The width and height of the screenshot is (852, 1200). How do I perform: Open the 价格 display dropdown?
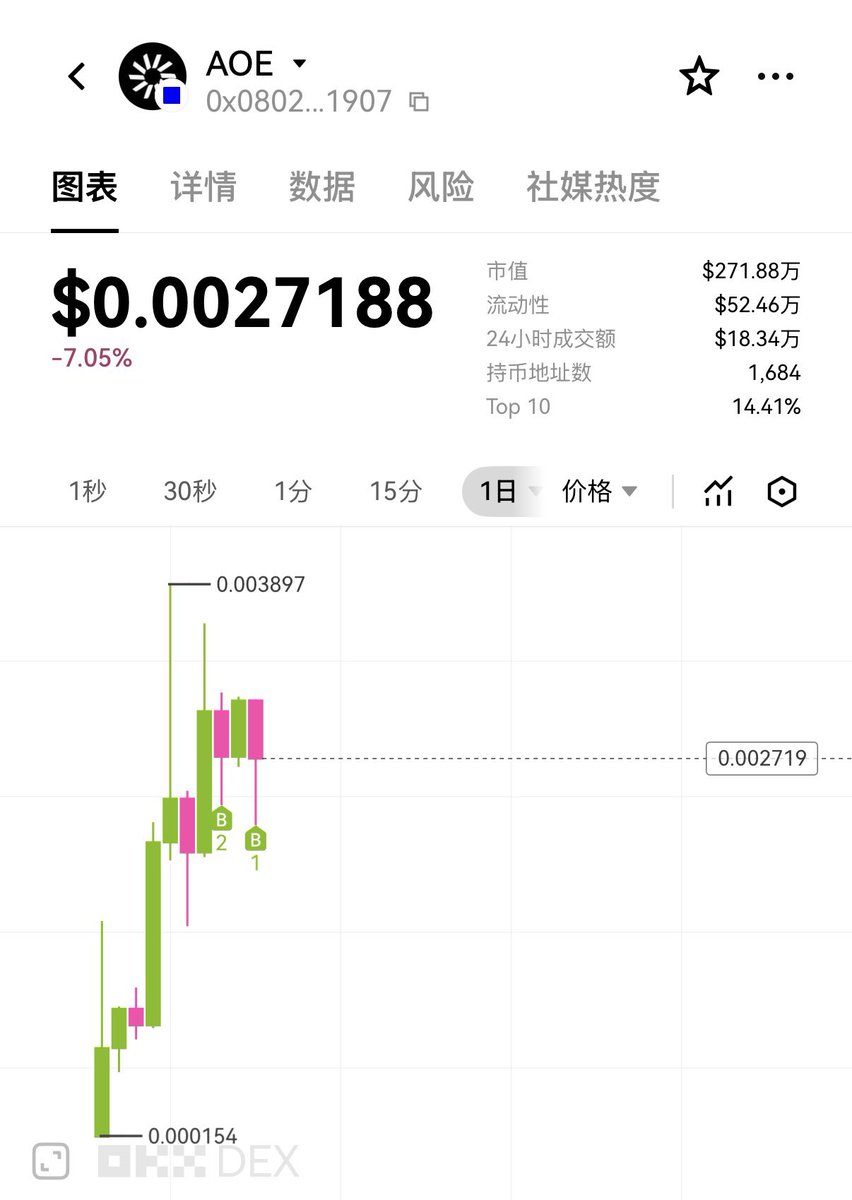pos(599,491)
